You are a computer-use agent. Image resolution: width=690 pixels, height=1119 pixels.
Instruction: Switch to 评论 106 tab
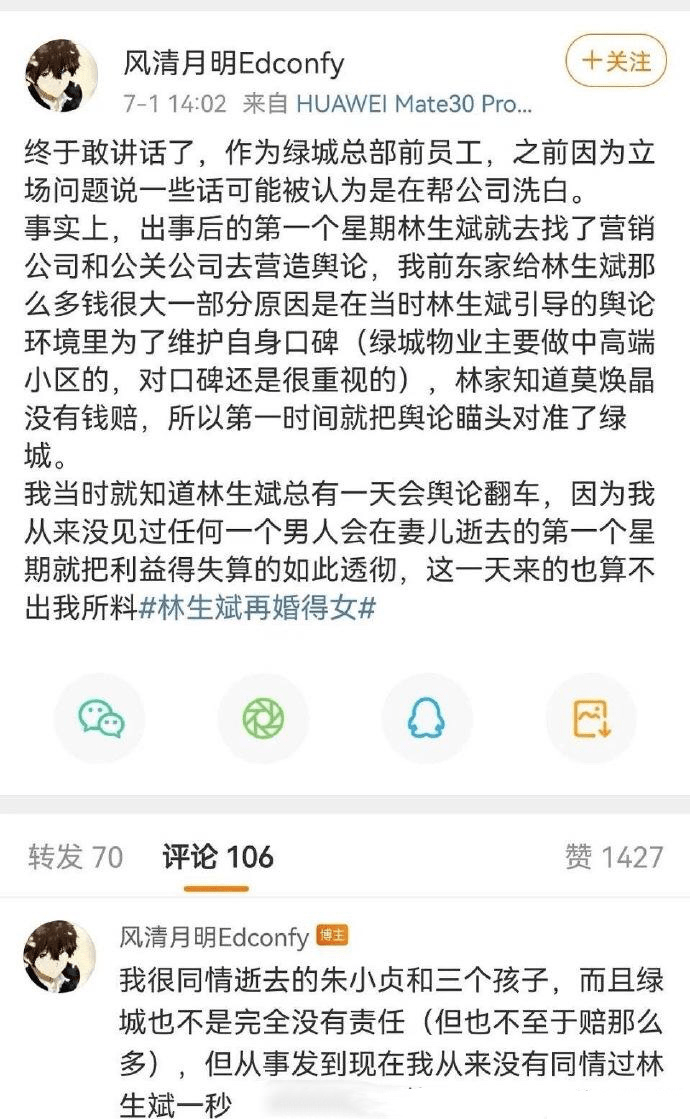tap(218, 857)
